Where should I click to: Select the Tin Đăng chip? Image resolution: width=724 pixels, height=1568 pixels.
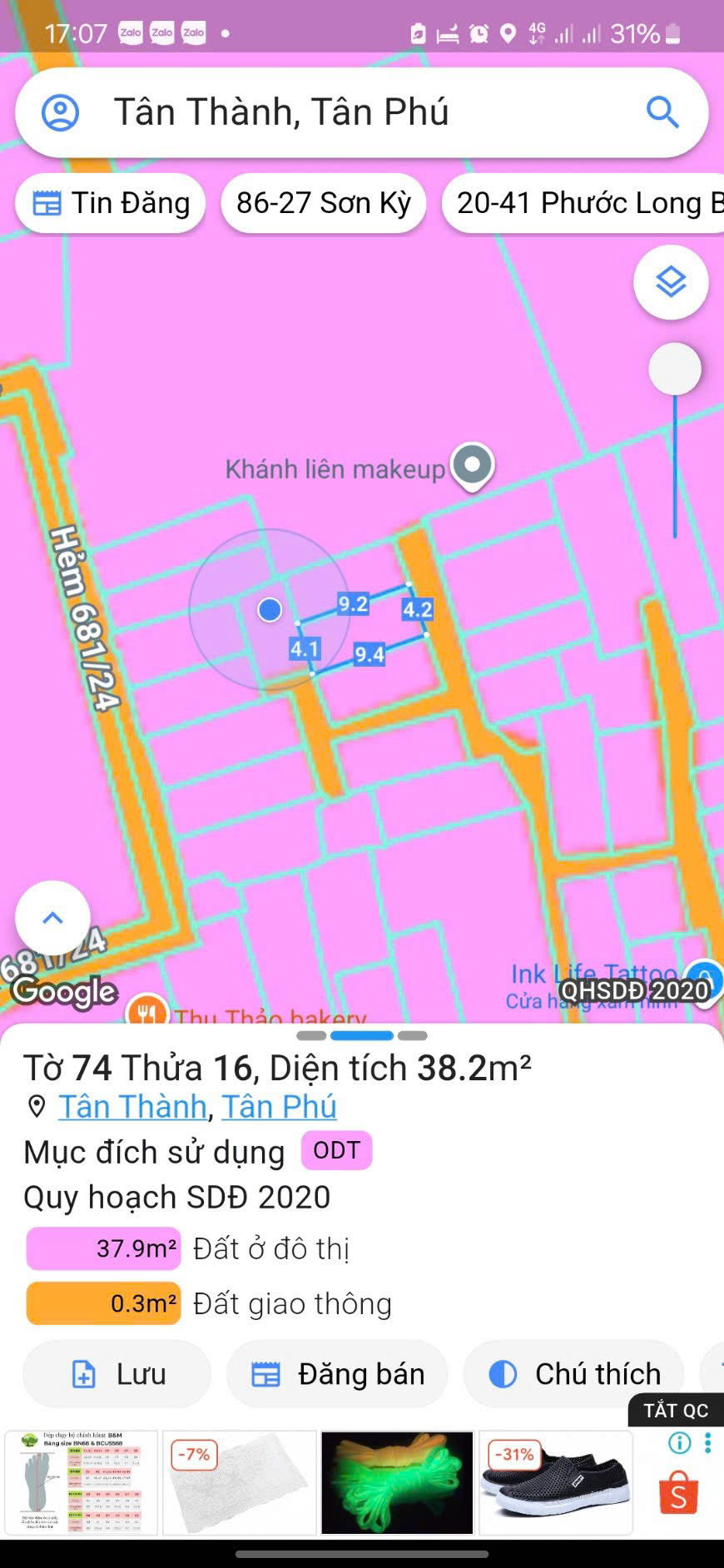pos(111,203)
